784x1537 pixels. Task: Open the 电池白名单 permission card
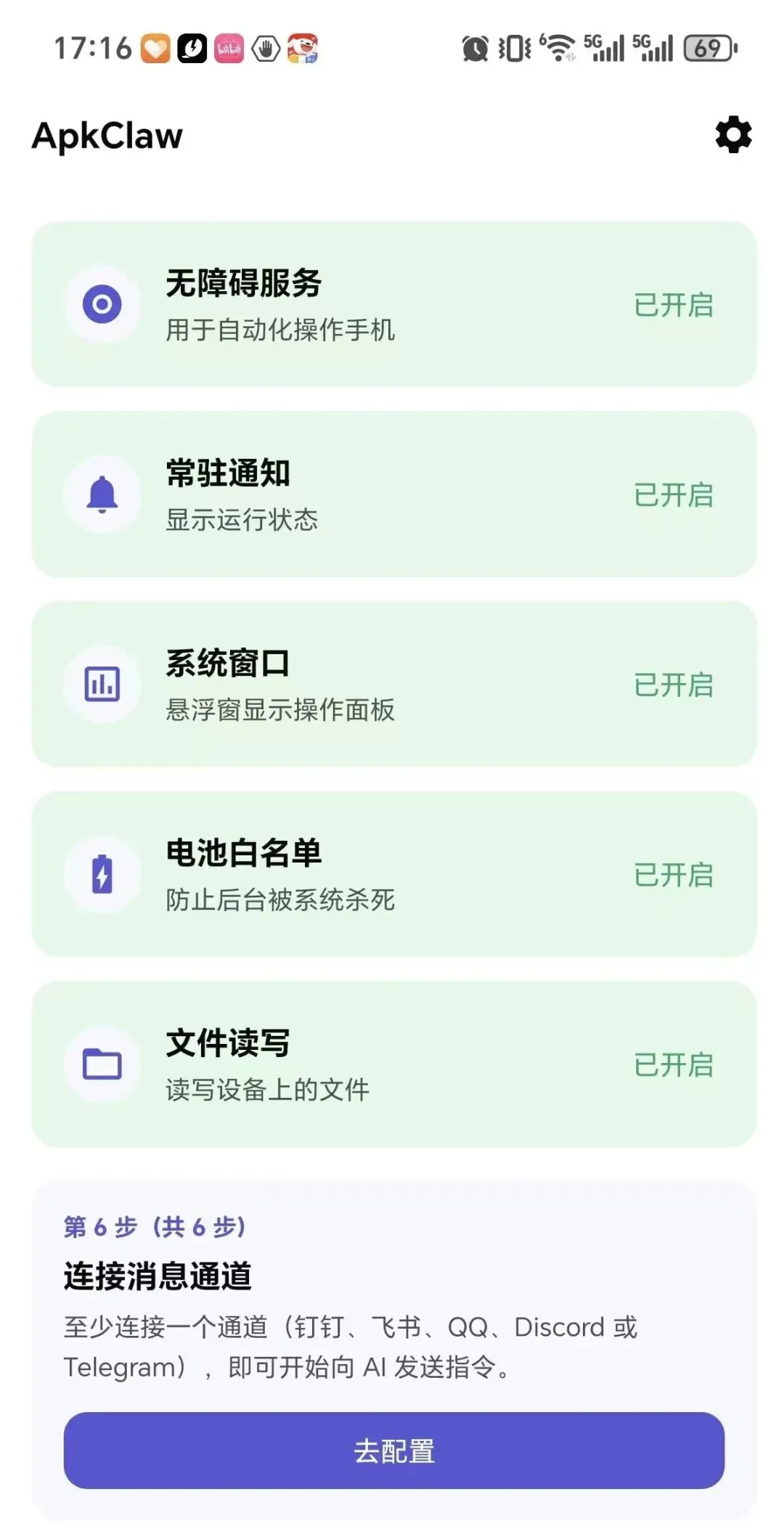click(394, 874)
